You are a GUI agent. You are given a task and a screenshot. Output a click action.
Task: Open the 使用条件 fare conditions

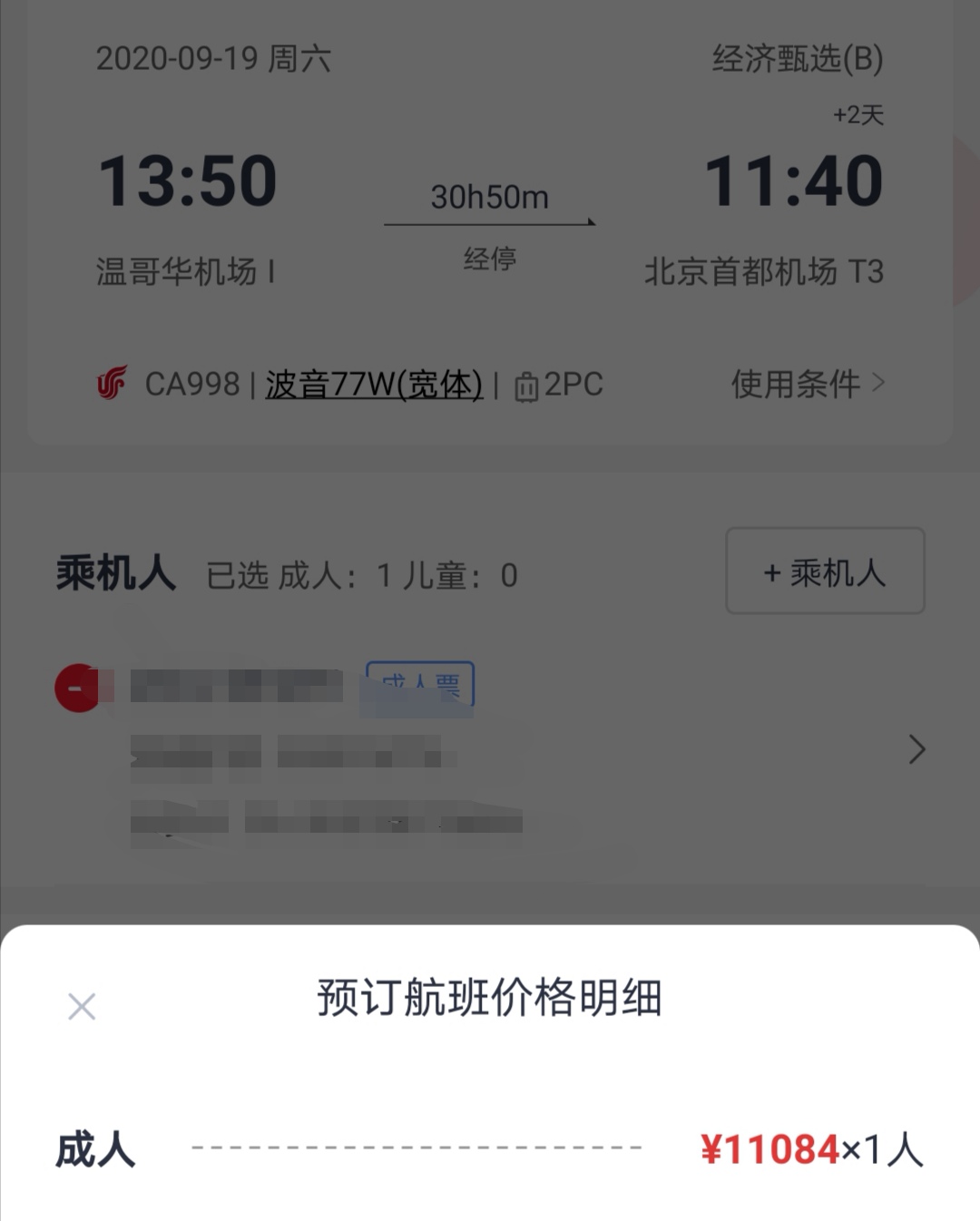click(807, 384)
